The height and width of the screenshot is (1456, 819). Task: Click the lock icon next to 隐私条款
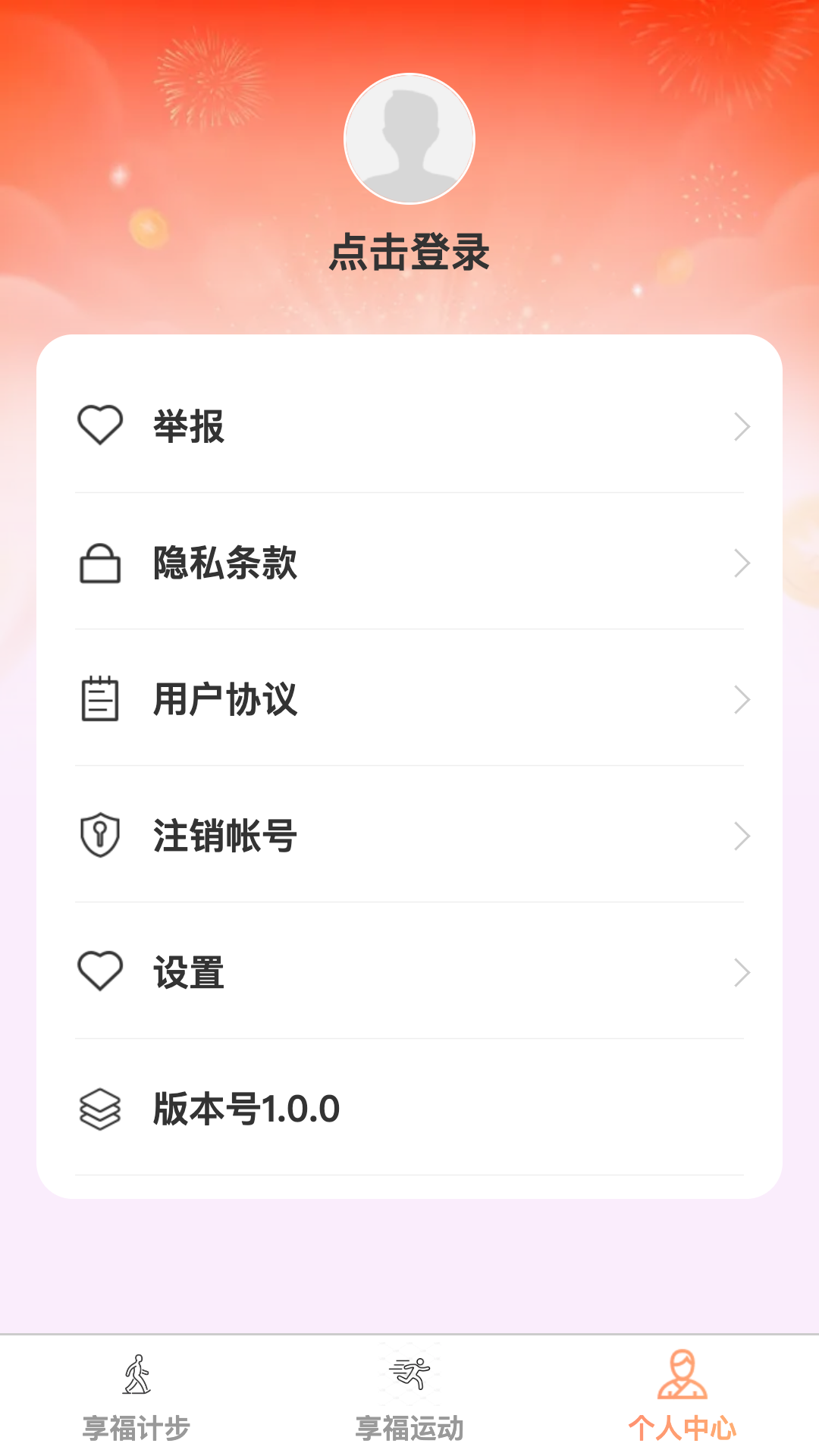pyautogui.click(x=101, y=563)
